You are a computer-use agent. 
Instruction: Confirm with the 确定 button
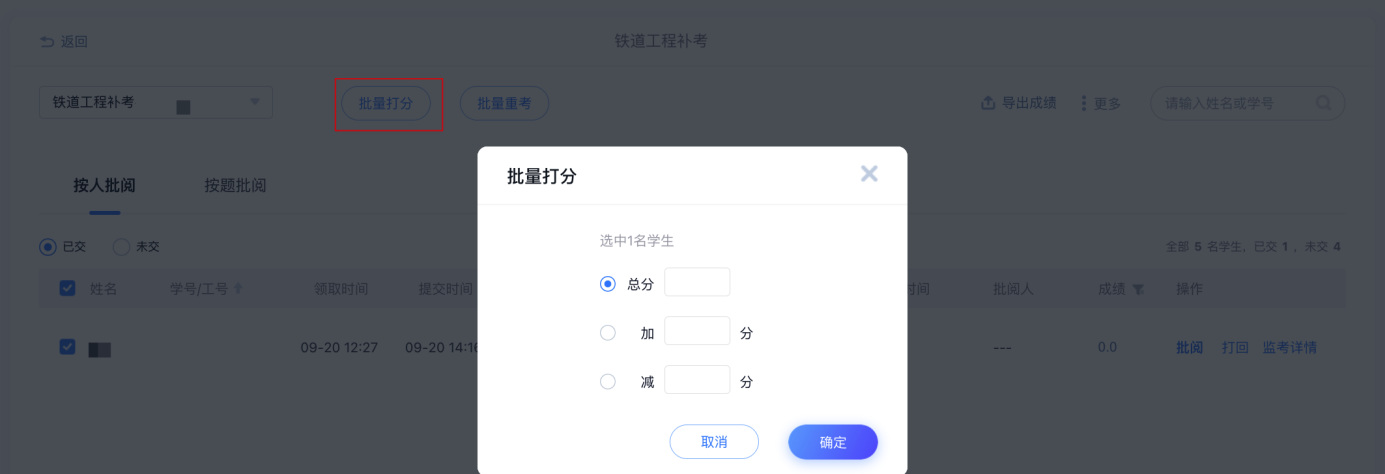[833, 442]
